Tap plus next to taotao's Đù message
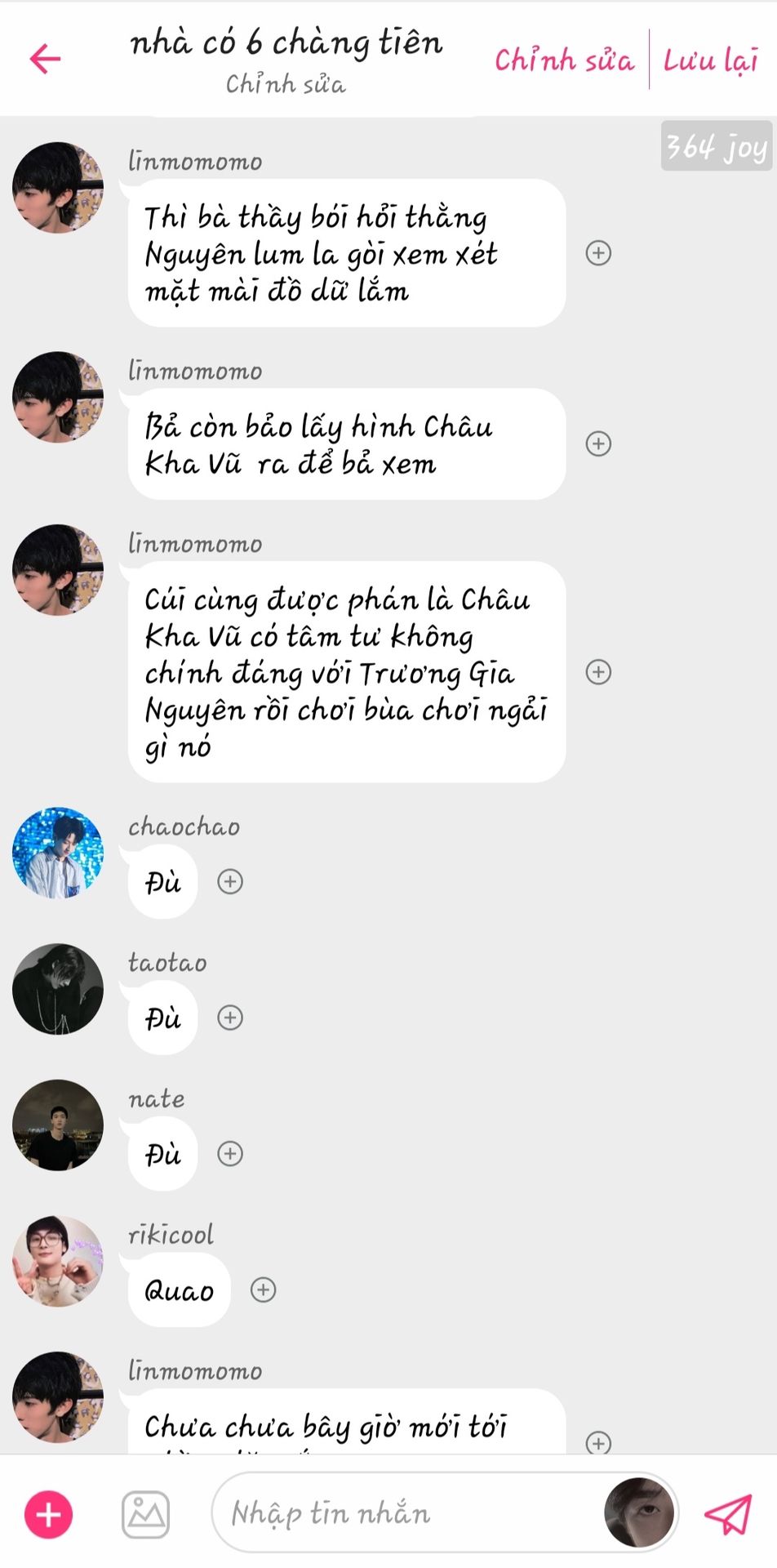The width and height of the screenshot is (777, 1568). coord(230,1018)
